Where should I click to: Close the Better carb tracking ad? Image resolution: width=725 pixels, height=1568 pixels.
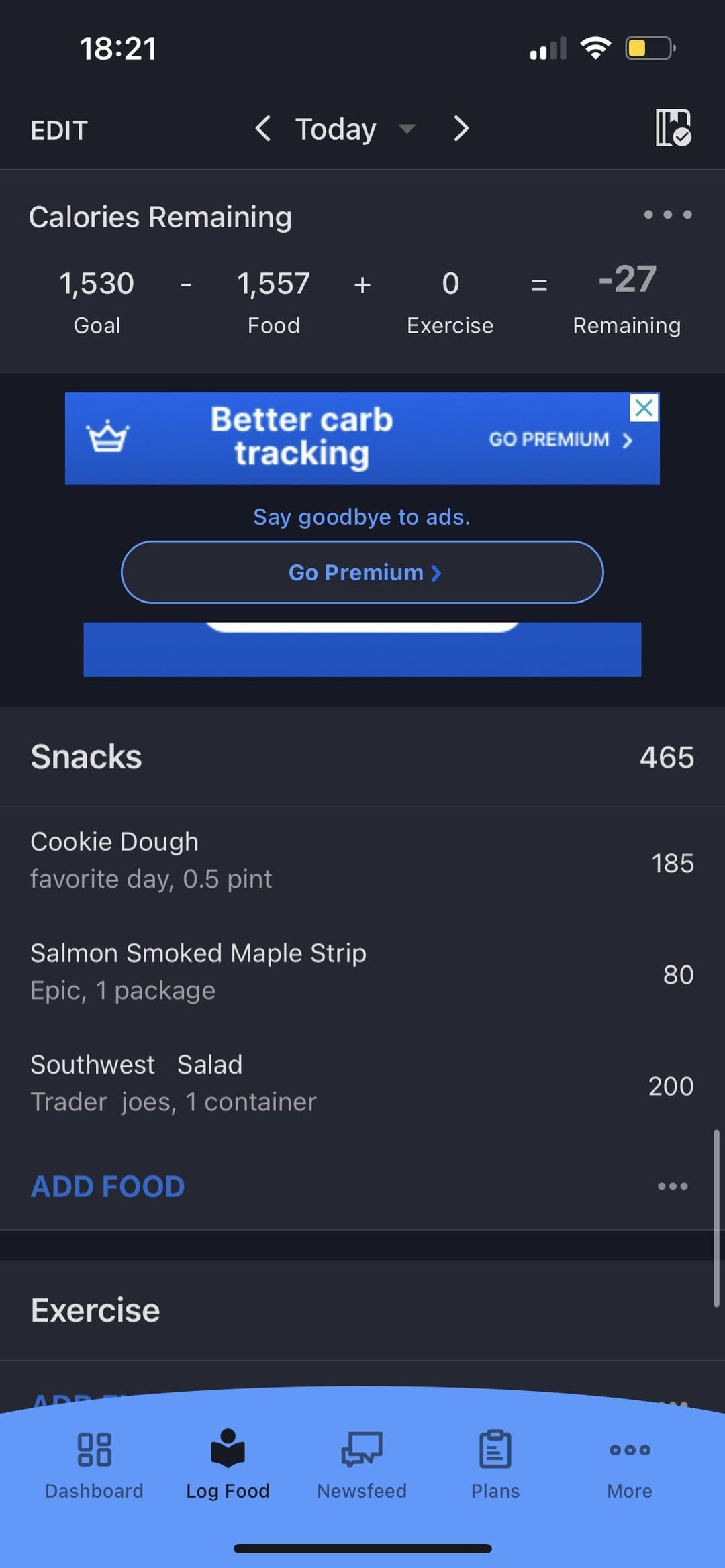[644, 407]
